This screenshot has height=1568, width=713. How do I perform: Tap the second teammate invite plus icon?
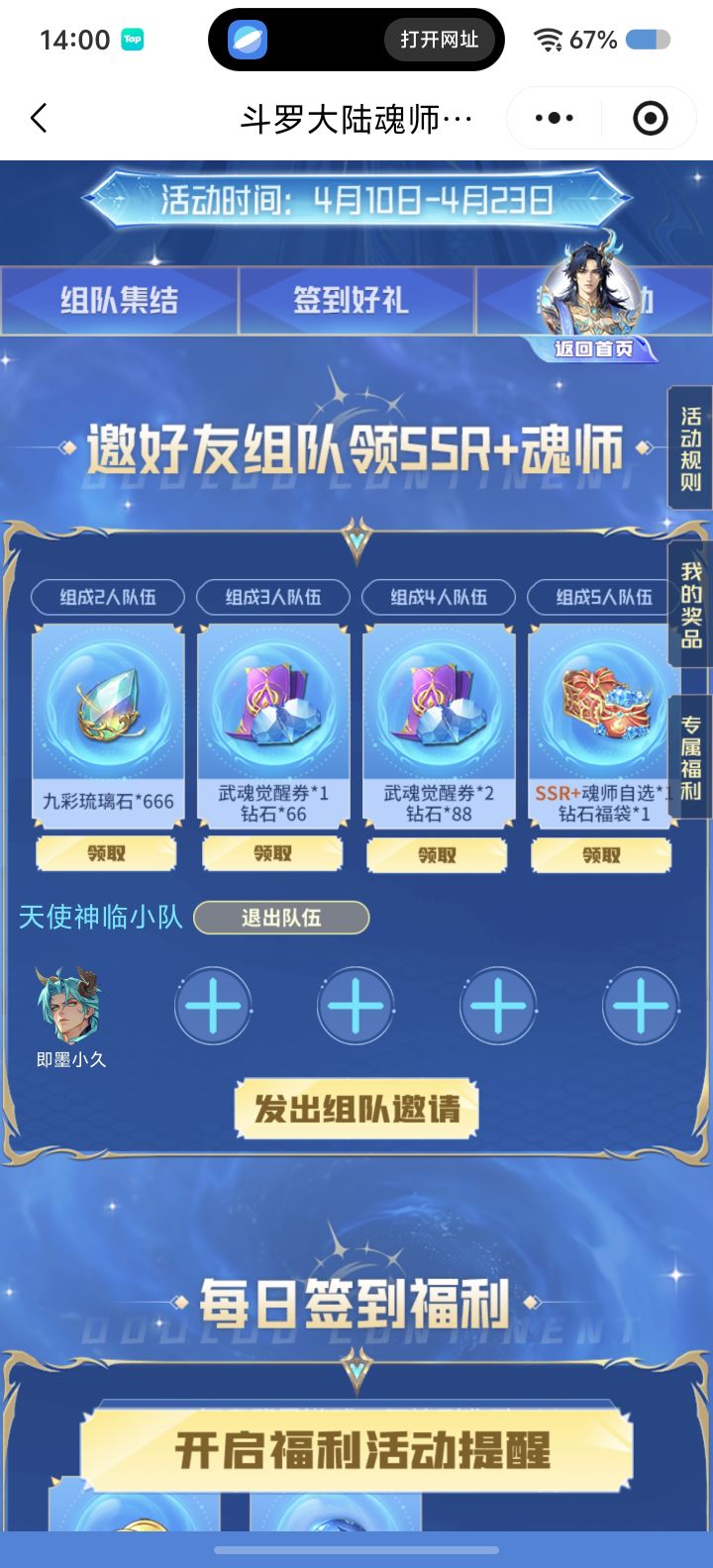pos(356,1005)
